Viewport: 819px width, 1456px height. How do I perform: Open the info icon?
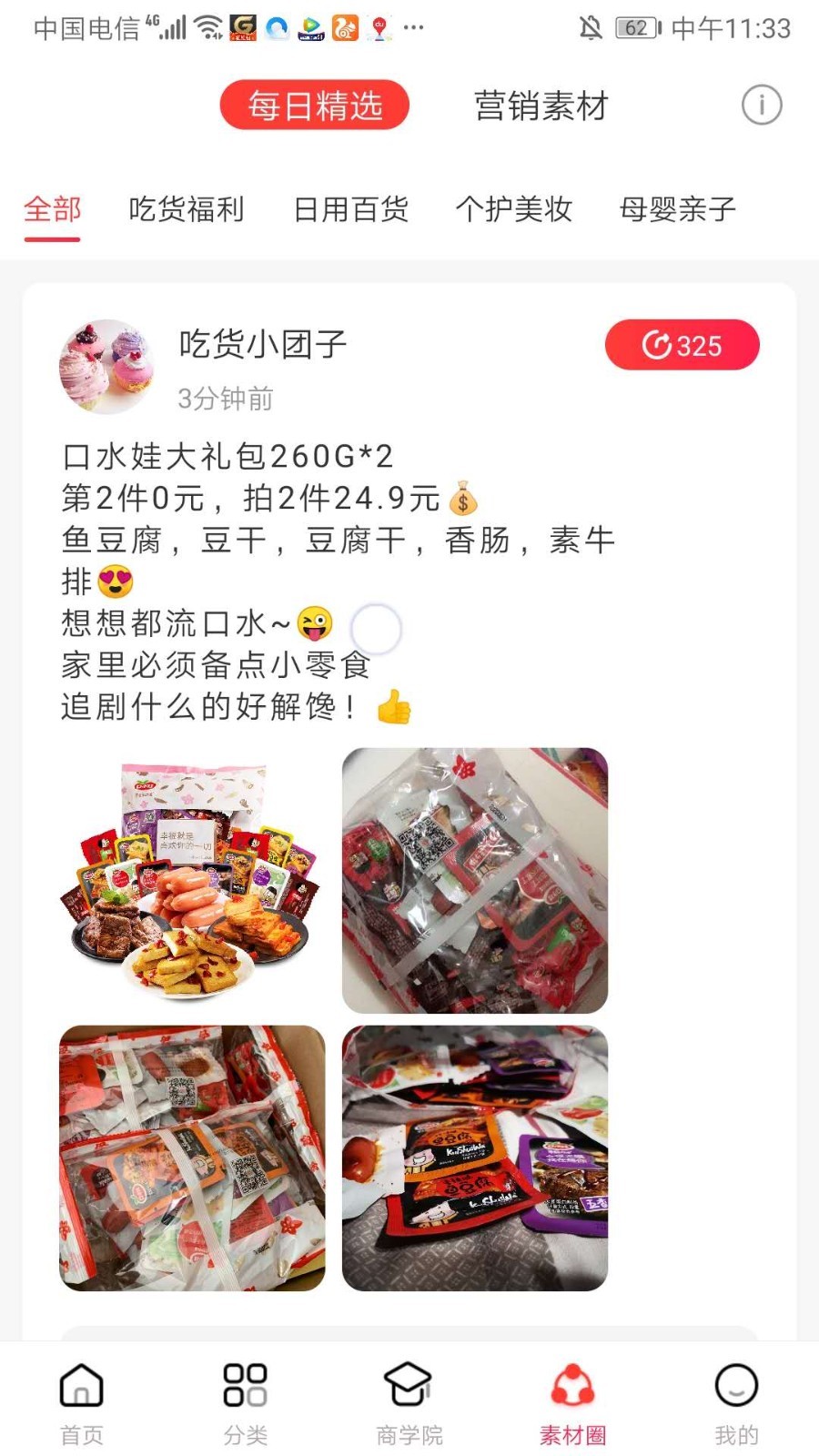point(761,106)
